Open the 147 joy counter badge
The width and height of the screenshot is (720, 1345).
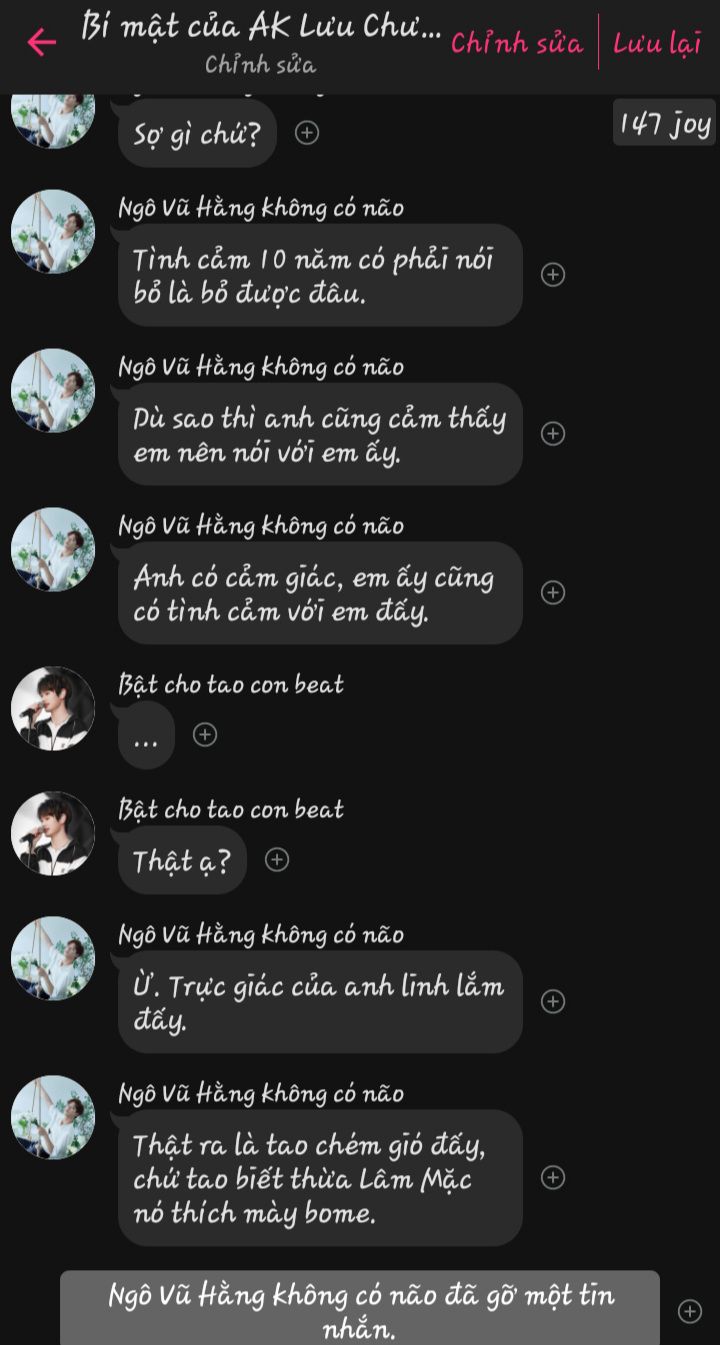point(664,123)
